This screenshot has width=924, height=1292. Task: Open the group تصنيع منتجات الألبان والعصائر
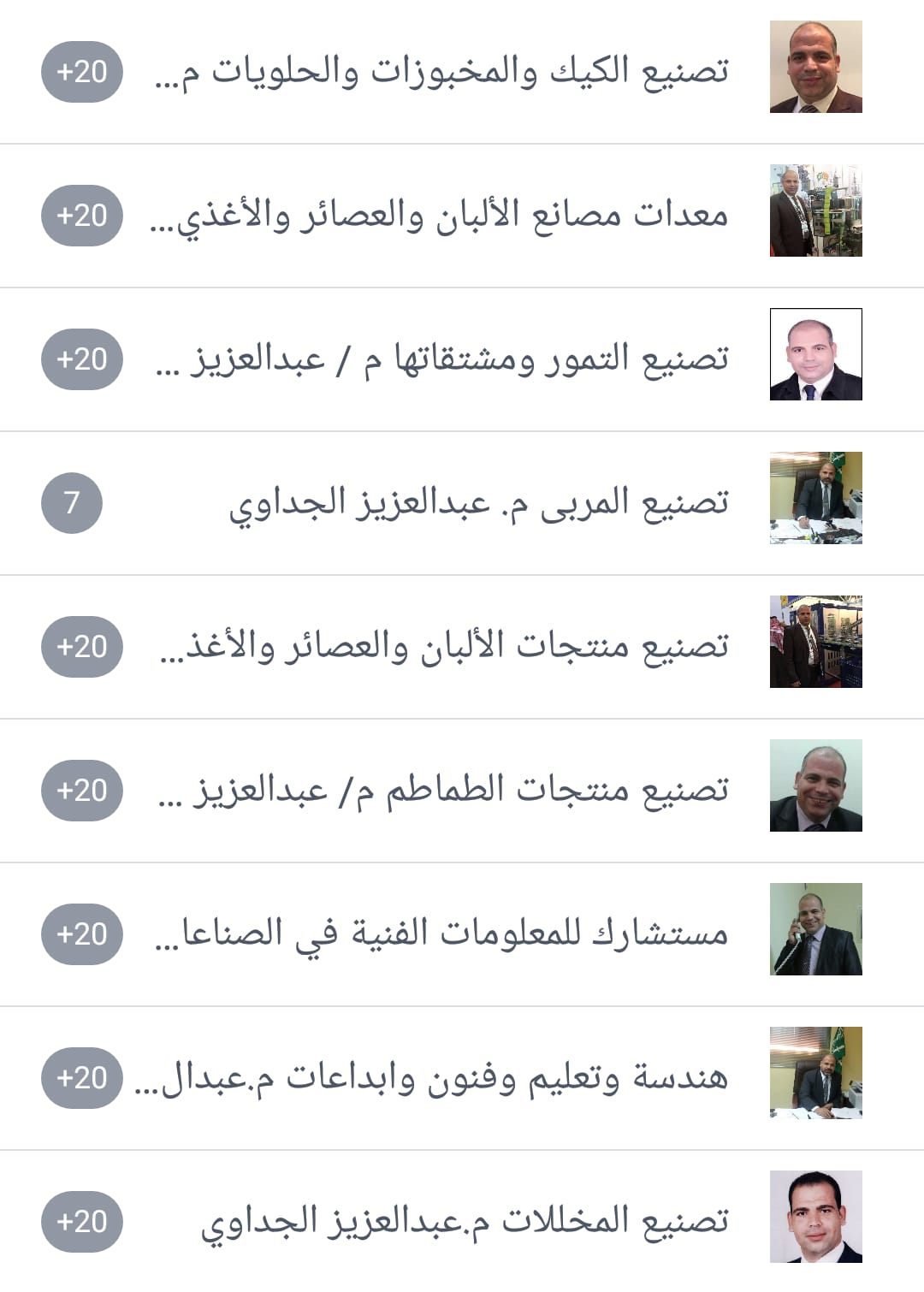[x=462, y=647]
